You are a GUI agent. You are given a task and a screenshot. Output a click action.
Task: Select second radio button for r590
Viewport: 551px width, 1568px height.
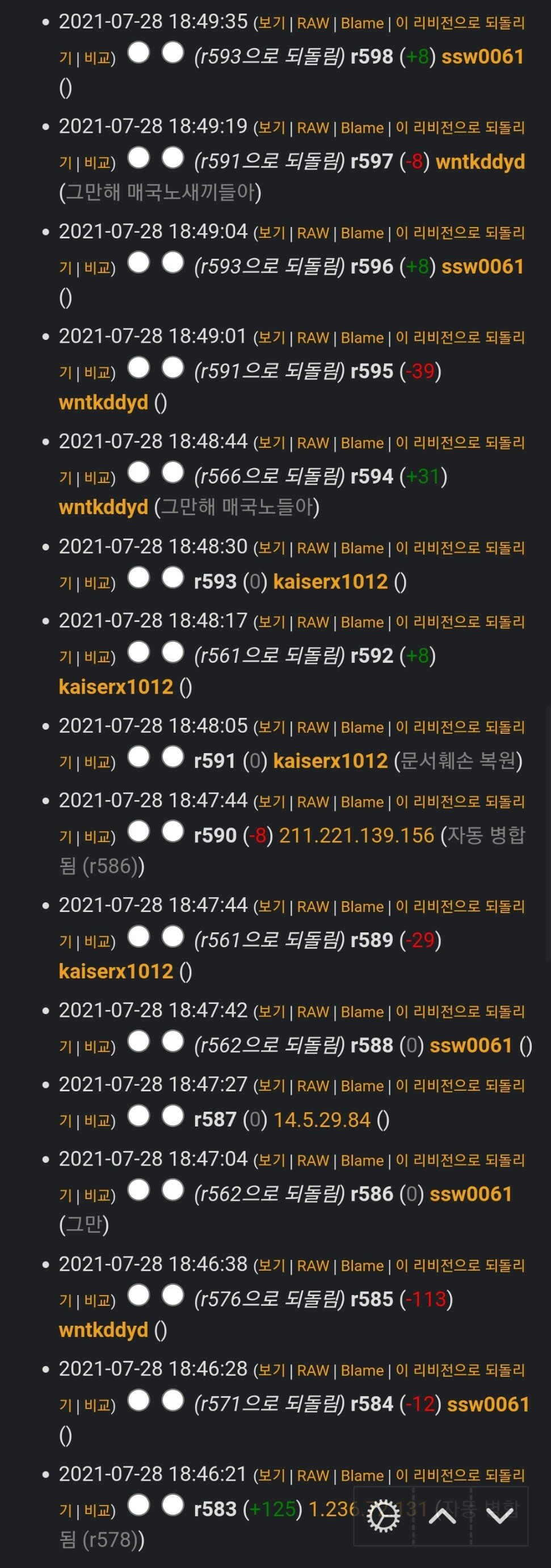(173, 831)
